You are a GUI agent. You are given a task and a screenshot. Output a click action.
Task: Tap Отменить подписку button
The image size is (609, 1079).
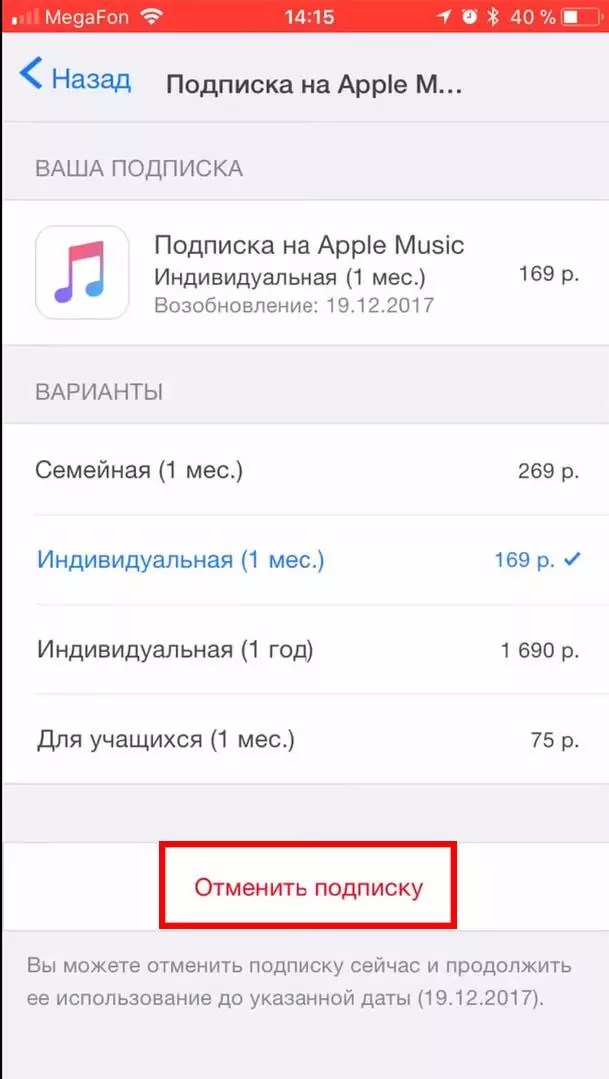pyautogui.click(x=308, y=887)
